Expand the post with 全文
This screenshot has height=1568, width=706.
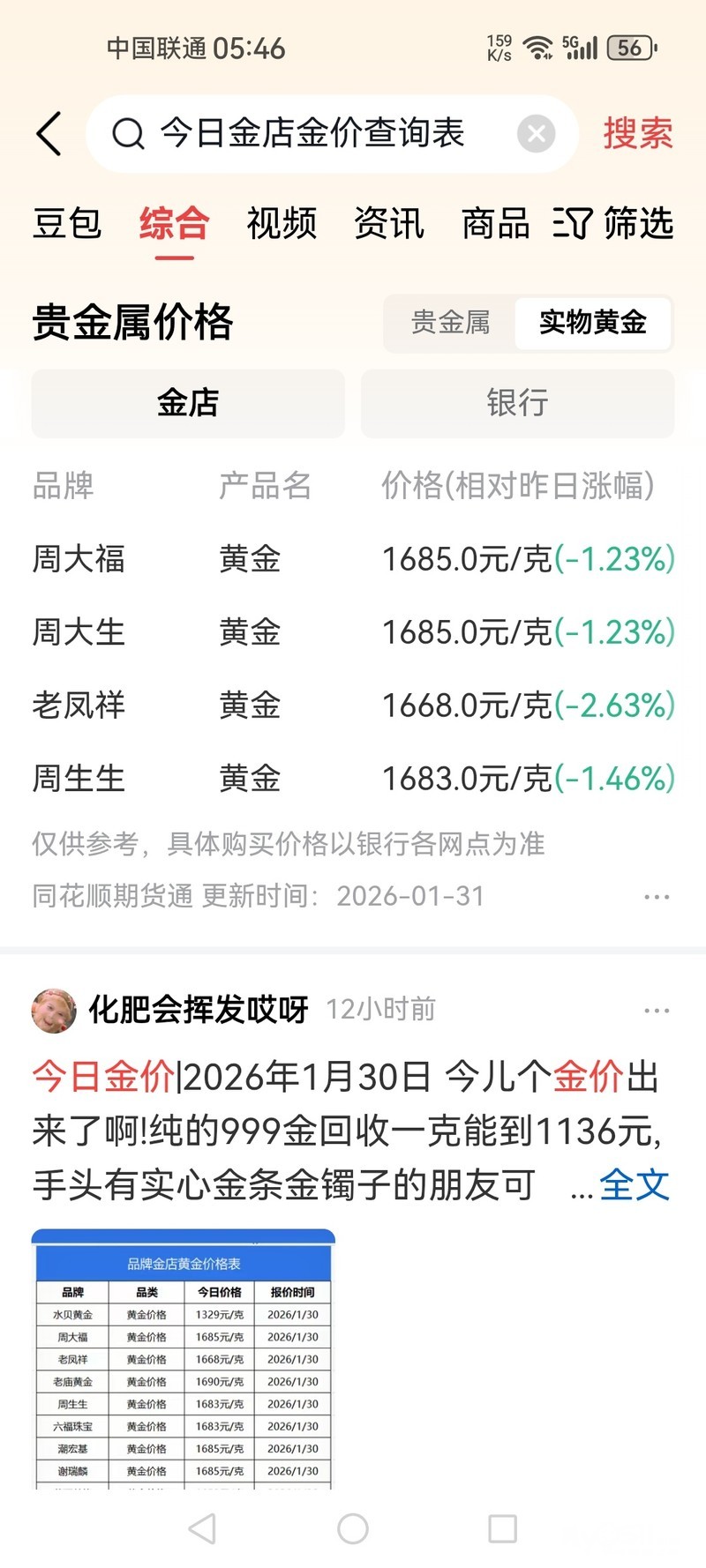[x=635, y=1185]
